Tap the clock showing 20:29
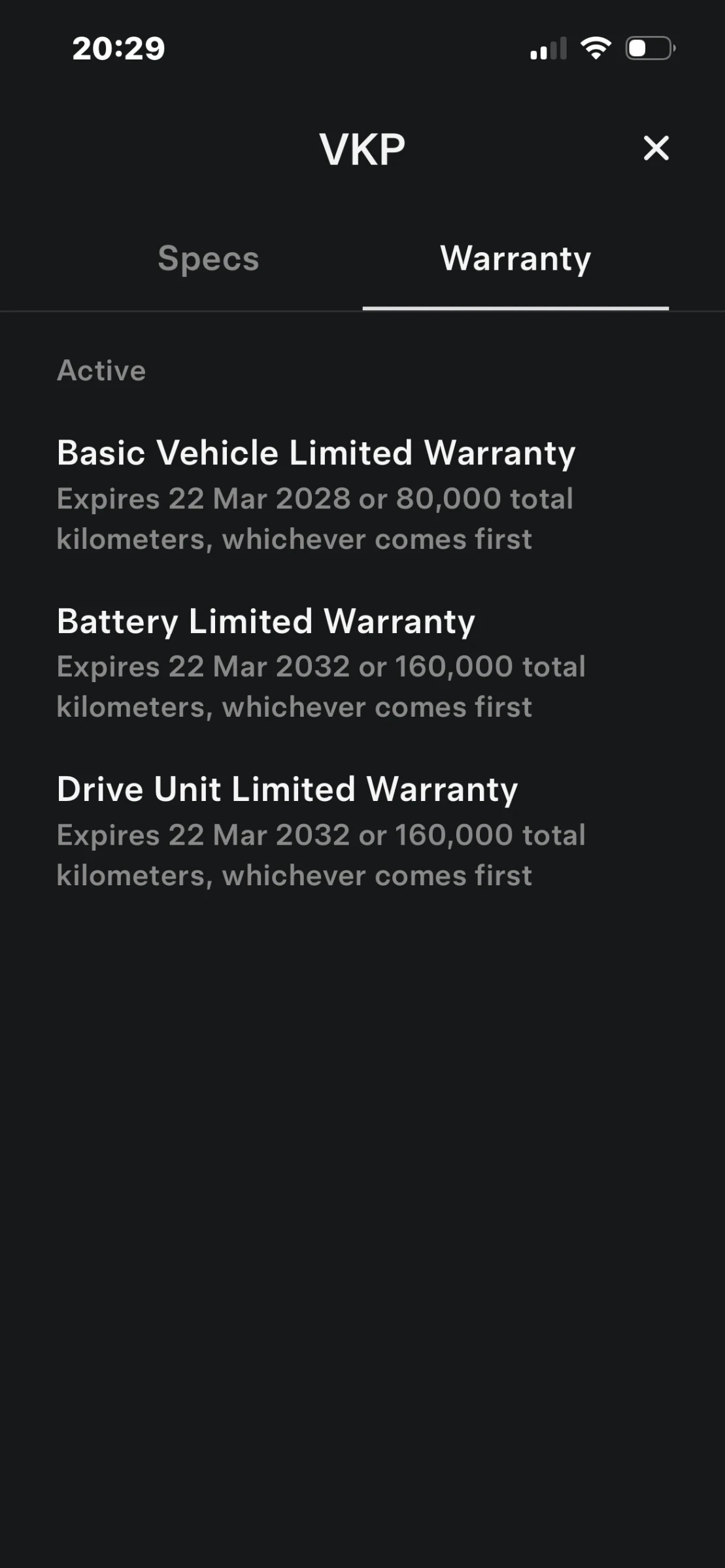 click(118, 48)
